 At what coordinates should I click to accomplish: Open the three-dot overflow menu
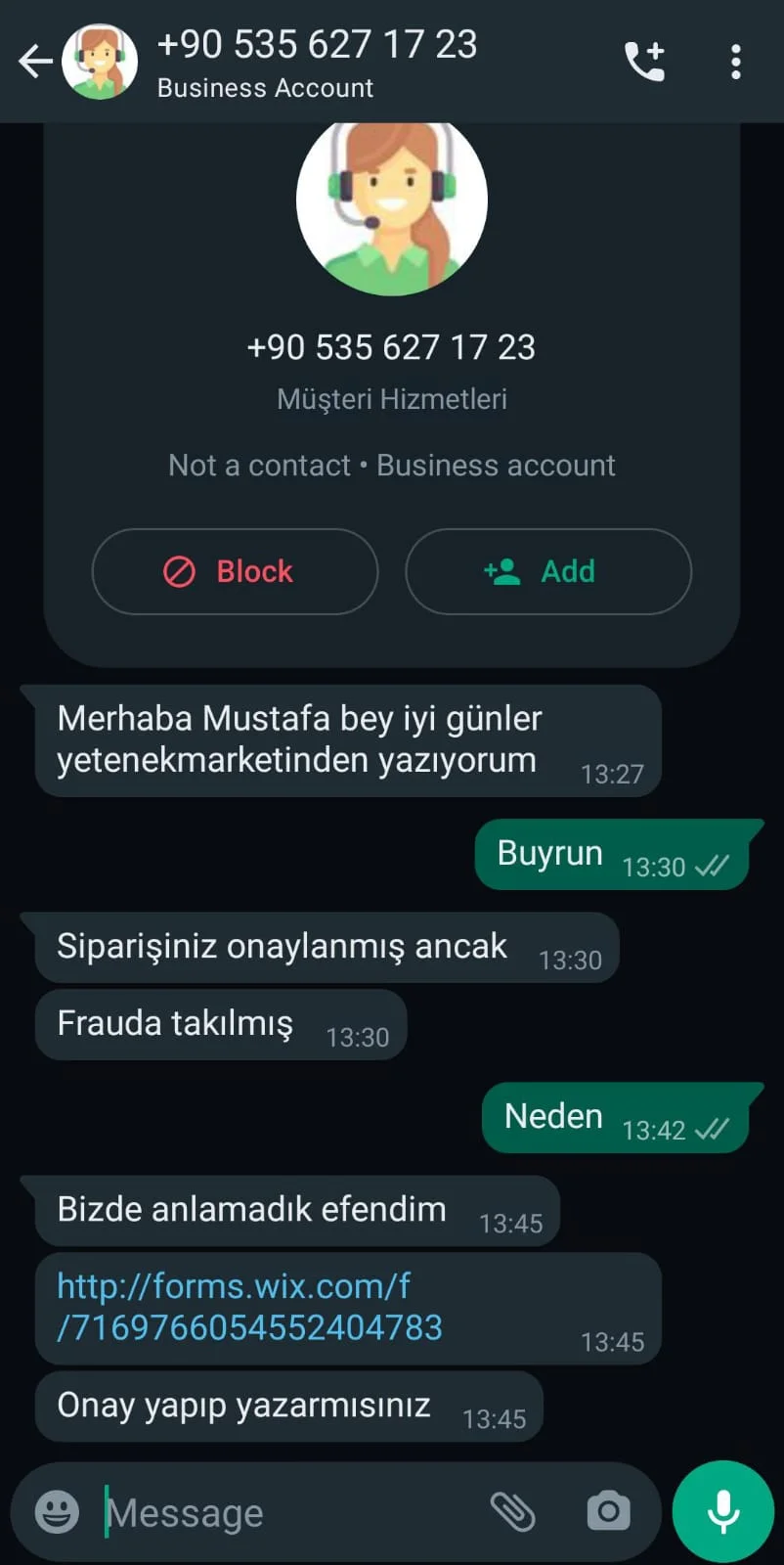(x=736, y=62)
